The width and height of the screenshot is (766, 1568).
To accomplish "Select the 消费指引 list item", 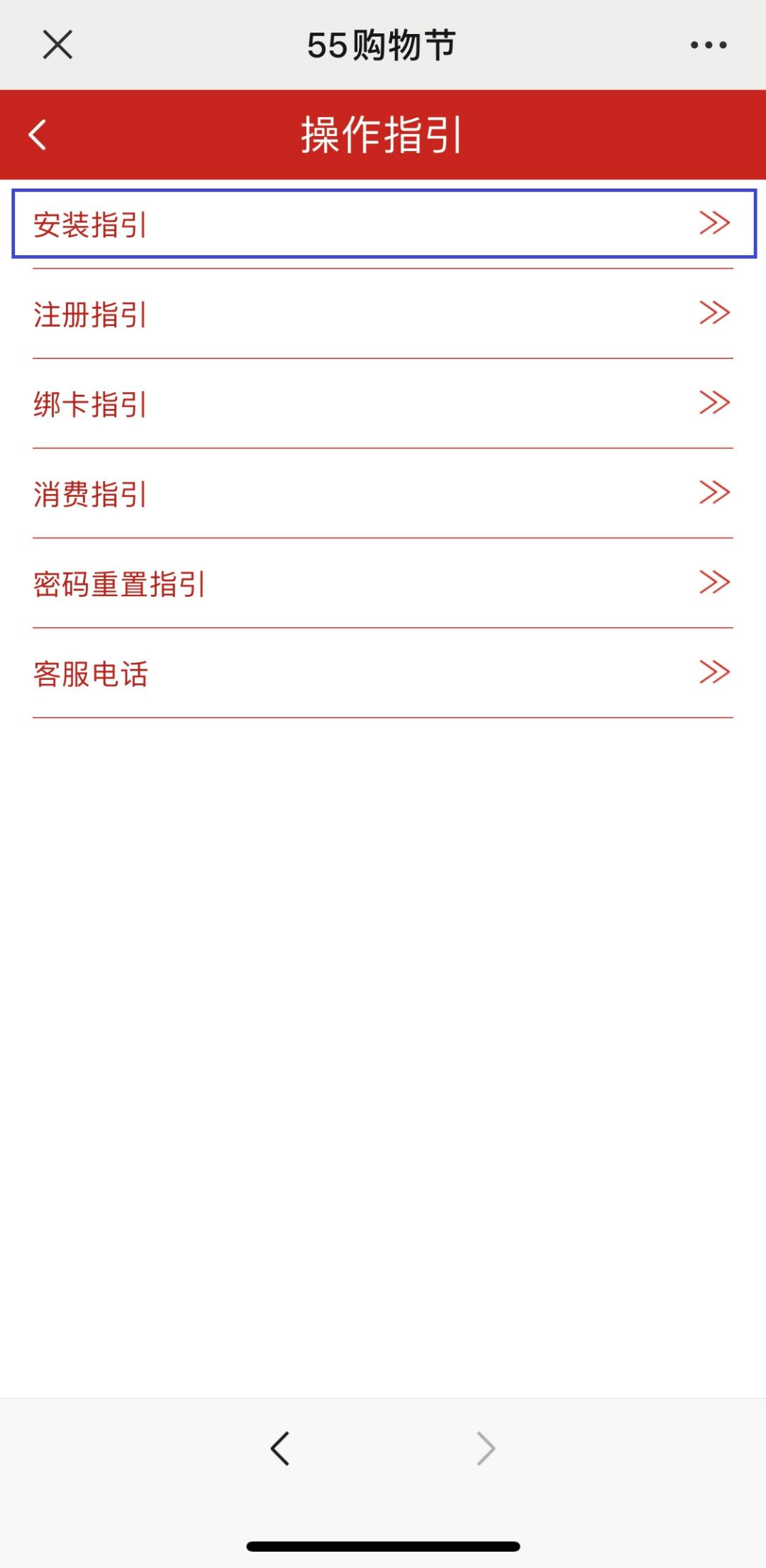I will pos(90,495).
